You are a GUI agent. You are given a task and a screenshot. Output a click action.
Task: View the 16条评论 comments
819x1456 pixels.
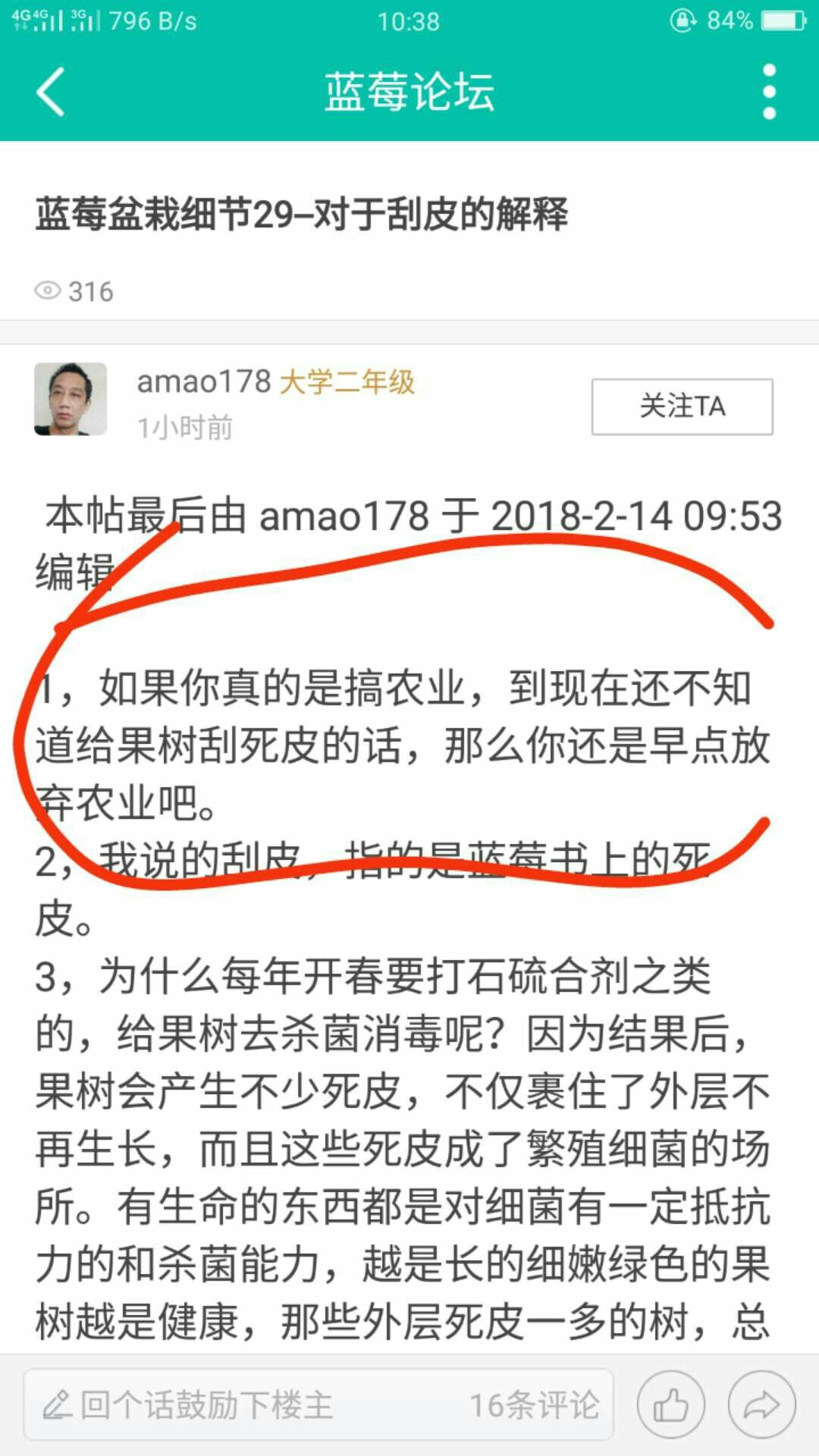[534, 1405]
